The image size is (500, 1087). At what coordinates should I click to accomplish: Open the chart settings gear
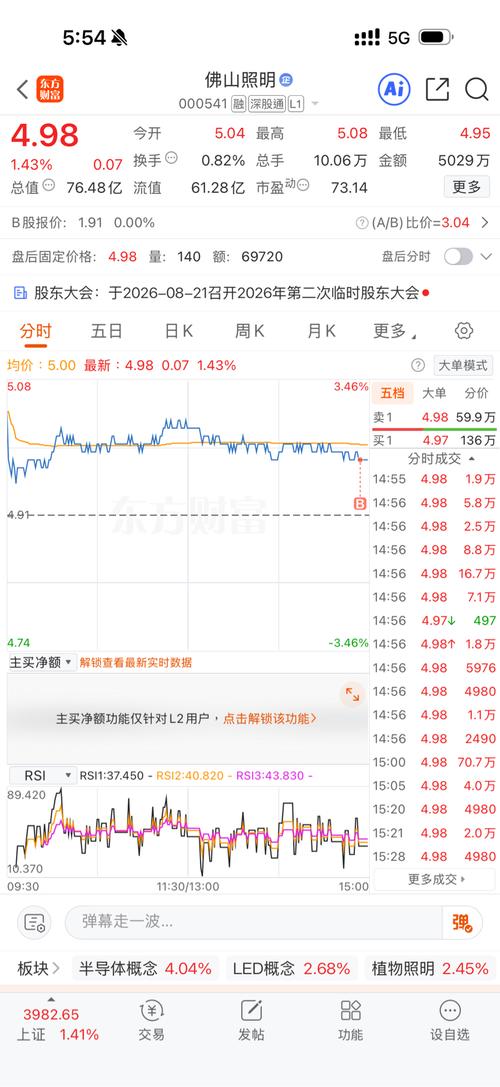coord(464,331)
